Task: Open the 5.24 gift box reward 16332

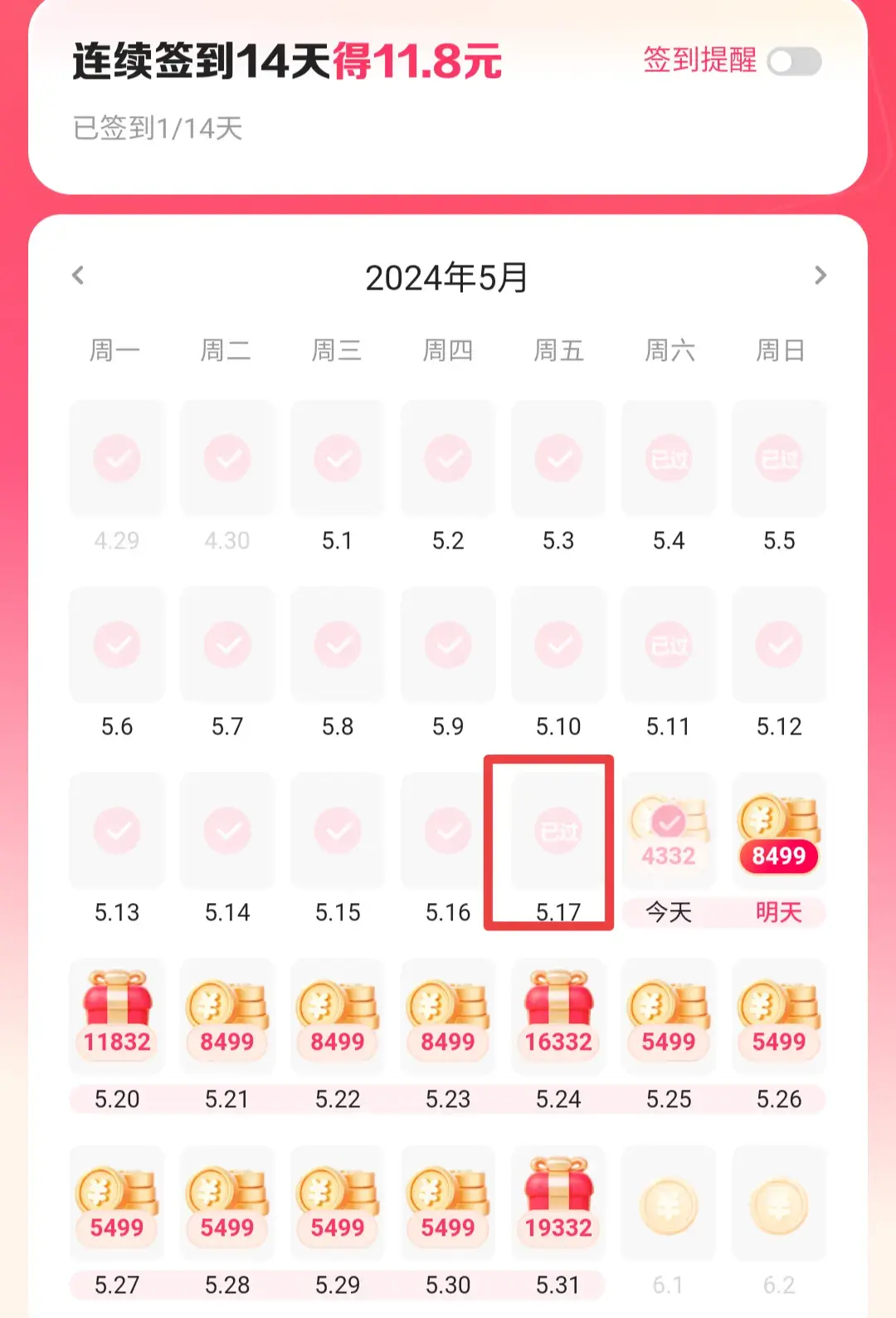Action: coord(558,1017)
